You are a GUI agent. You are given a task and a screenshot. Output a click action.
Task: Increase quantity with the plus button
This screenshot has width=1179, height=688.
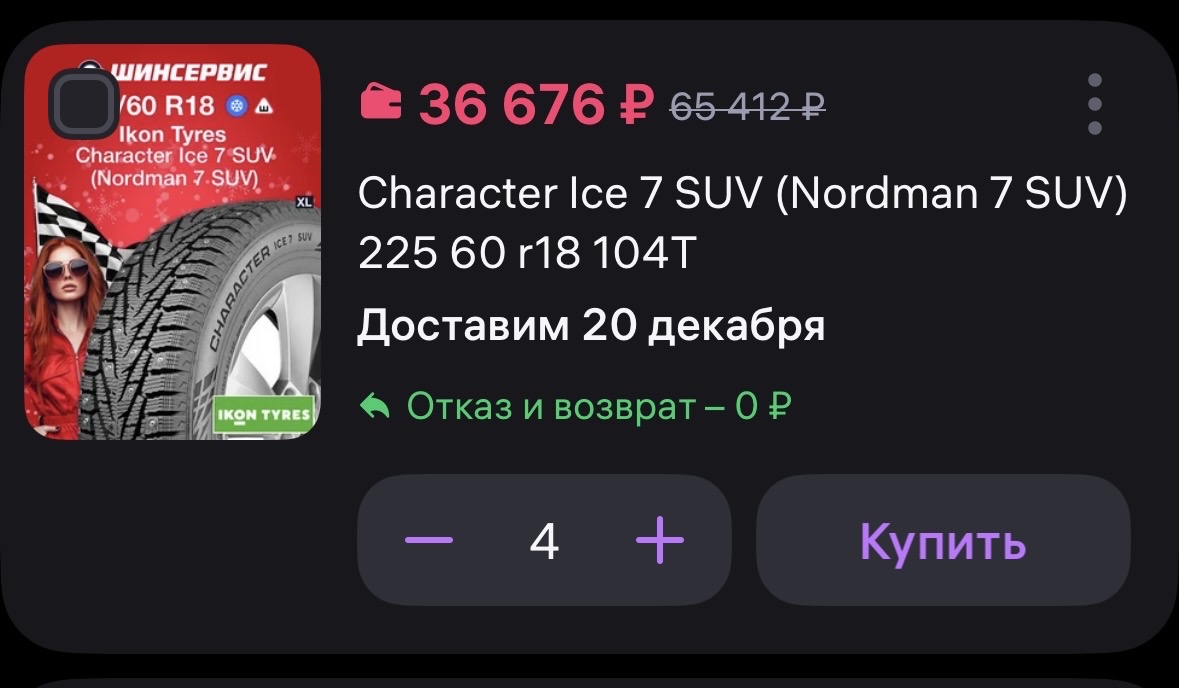point(660,541)
